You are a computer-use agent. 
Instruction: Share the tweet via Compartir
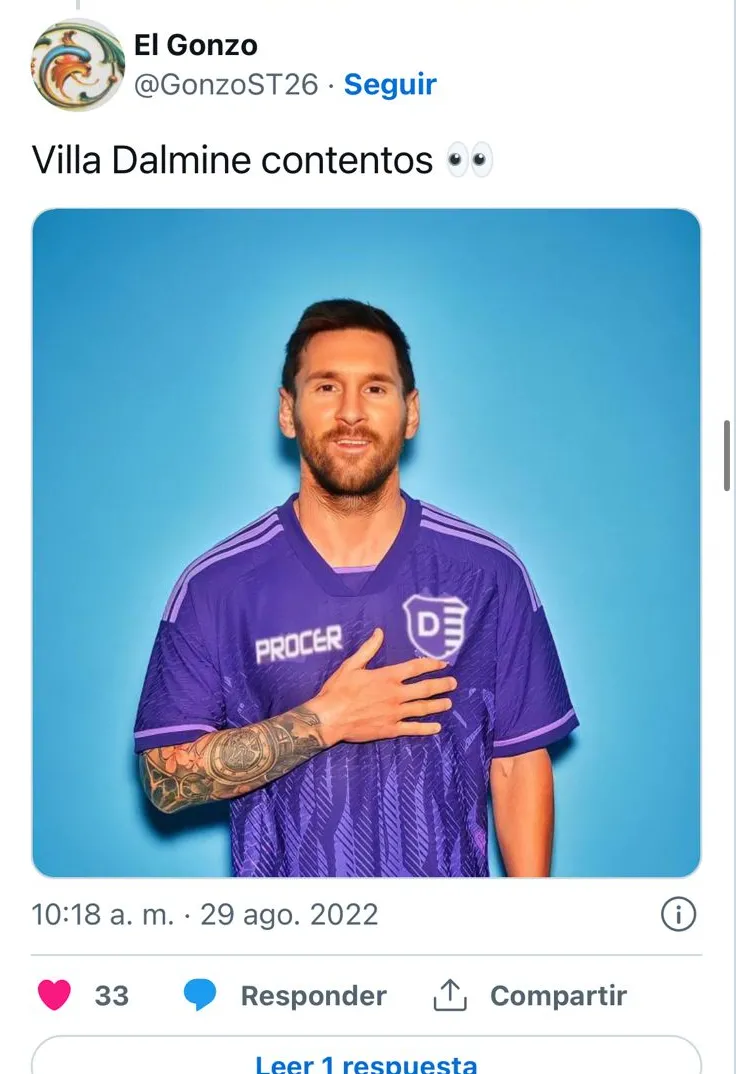tap(530, 996)
